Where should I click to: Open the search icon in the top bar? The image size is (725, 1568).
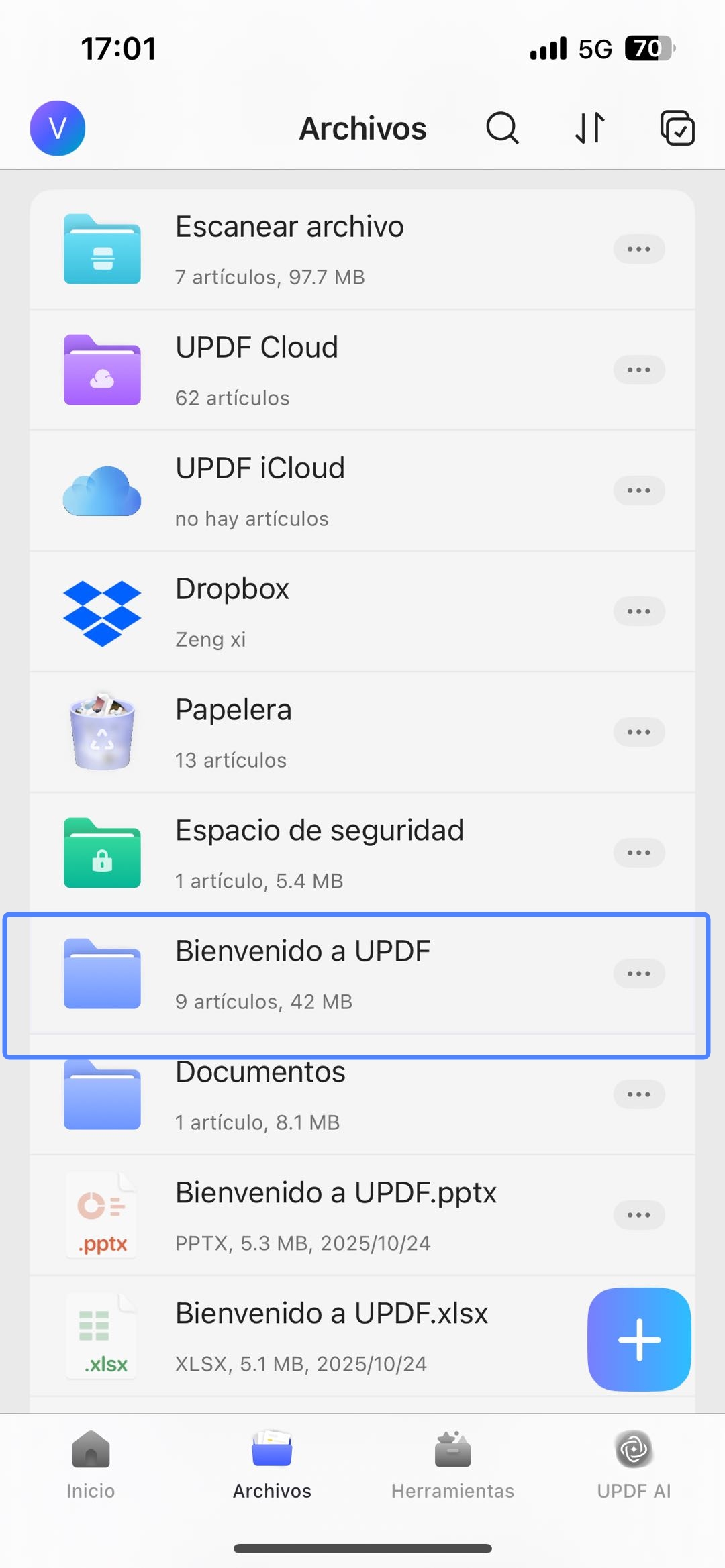tap(502, 127)
